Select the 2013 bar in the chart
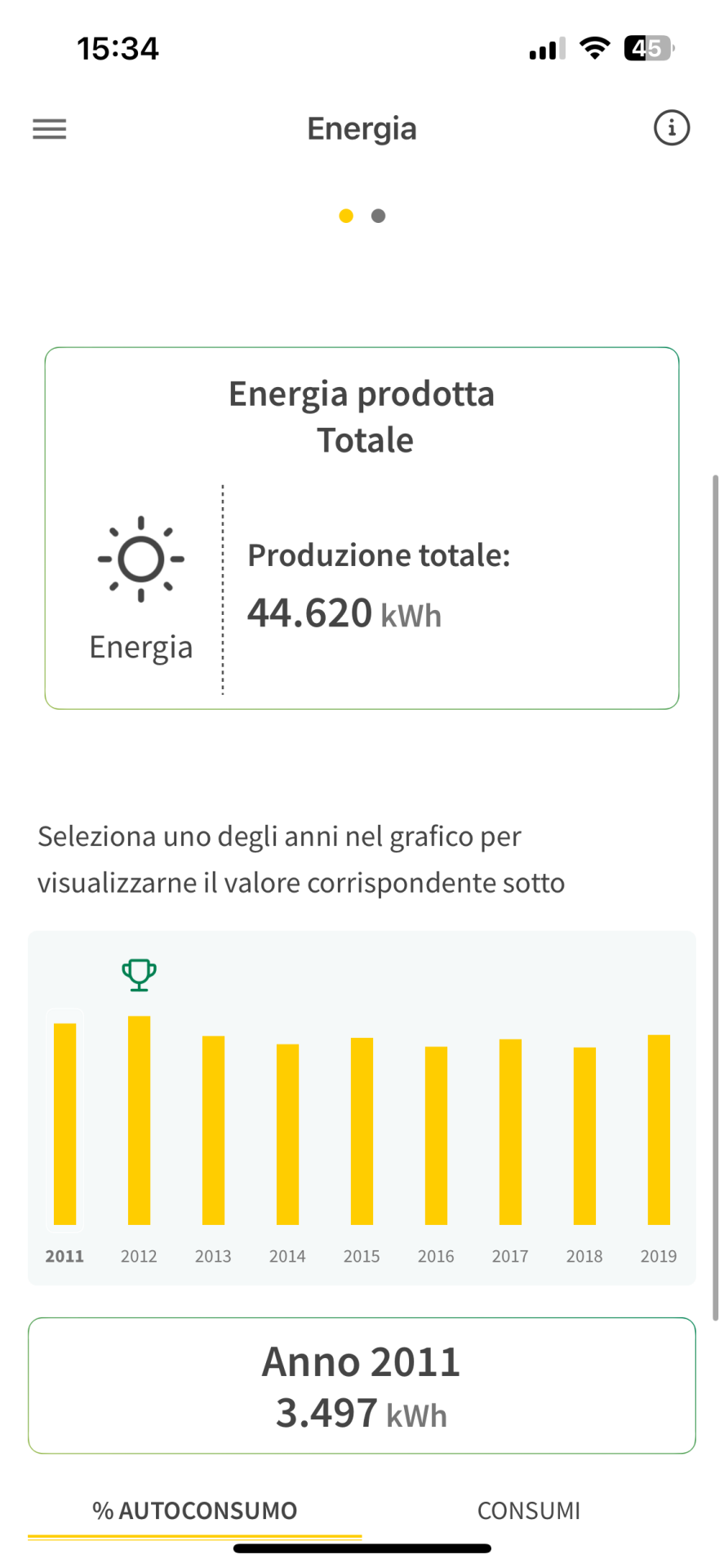Screen dimensions: 724x1568 [x=213, y=1130]
